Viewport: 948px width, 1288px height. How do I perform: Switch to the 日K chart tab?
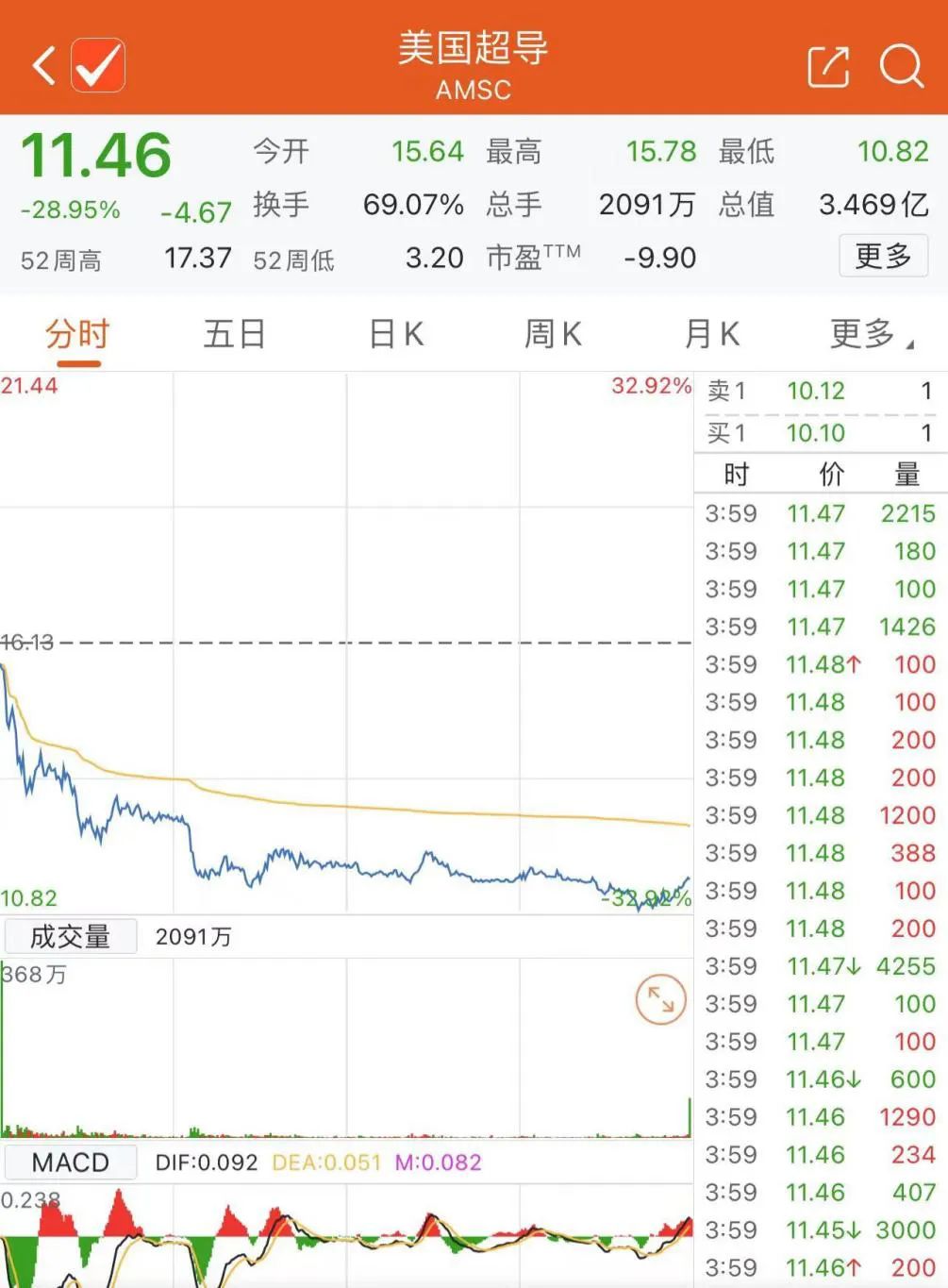pyautogui.click(x=396, y=335)
